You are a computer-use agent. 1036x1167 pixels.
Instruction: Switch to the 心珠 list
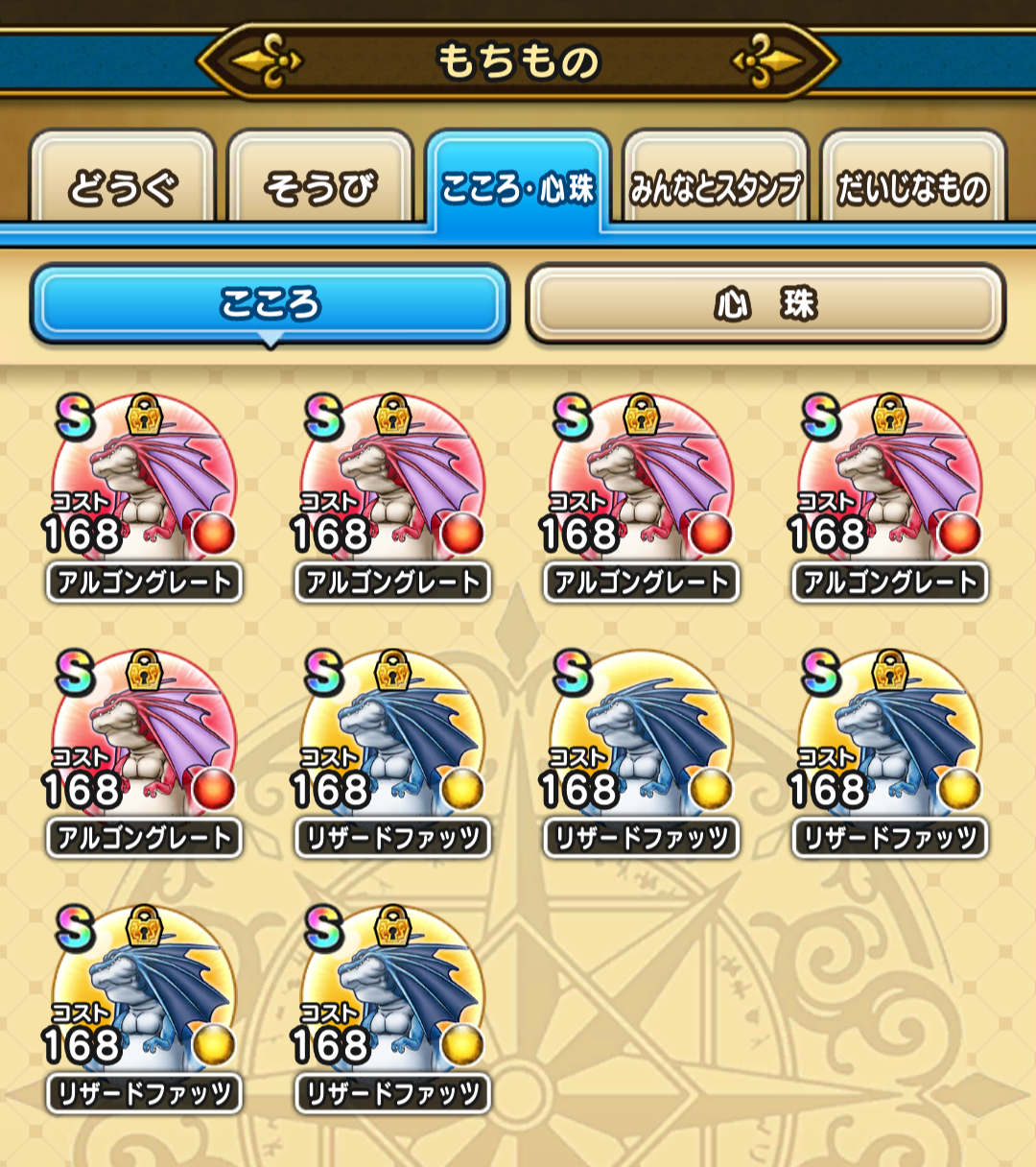coord(765,304)
